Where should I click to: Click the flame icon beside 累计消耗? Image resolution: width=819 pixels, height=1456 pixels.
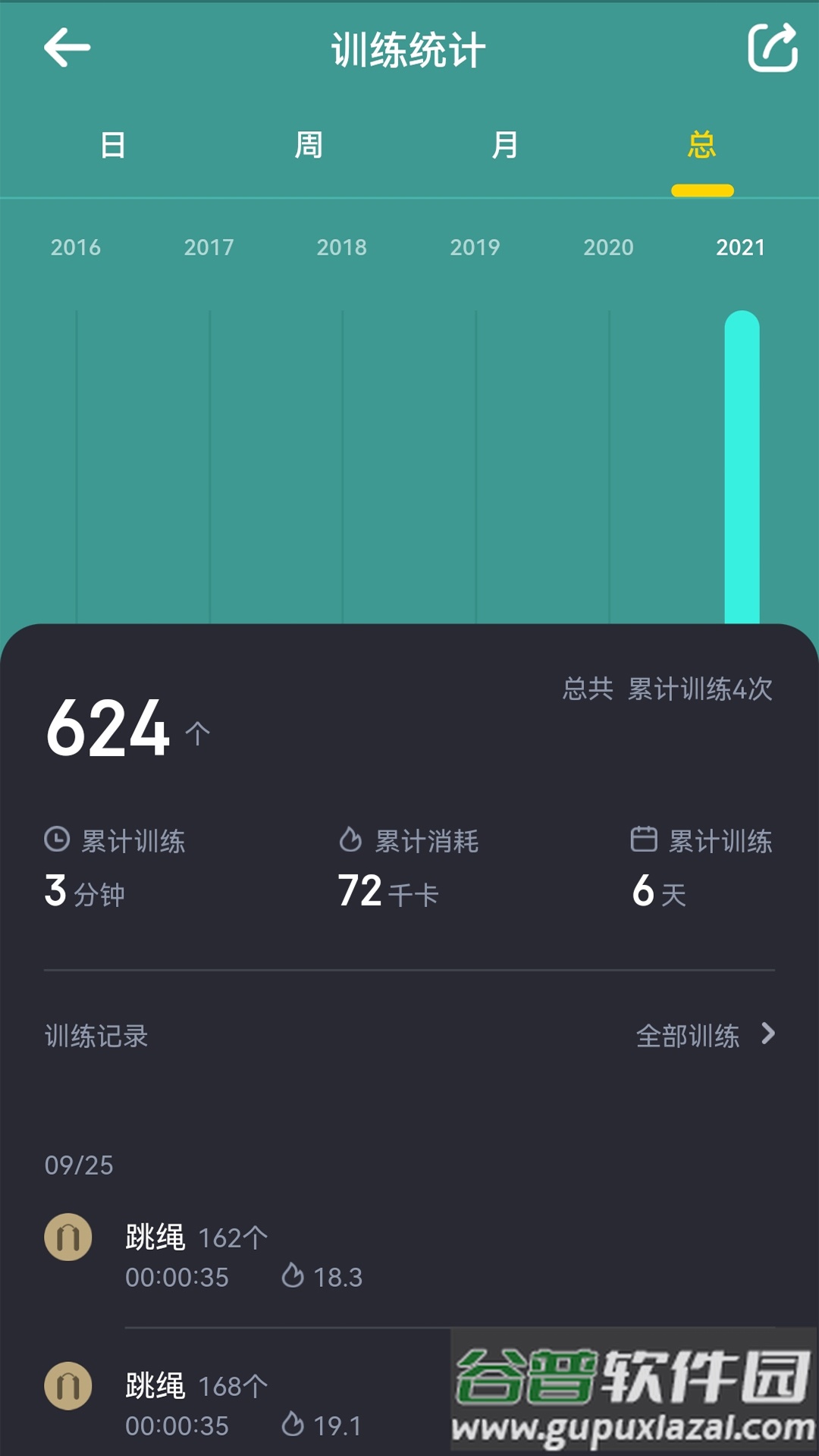(x=350, y=839)
